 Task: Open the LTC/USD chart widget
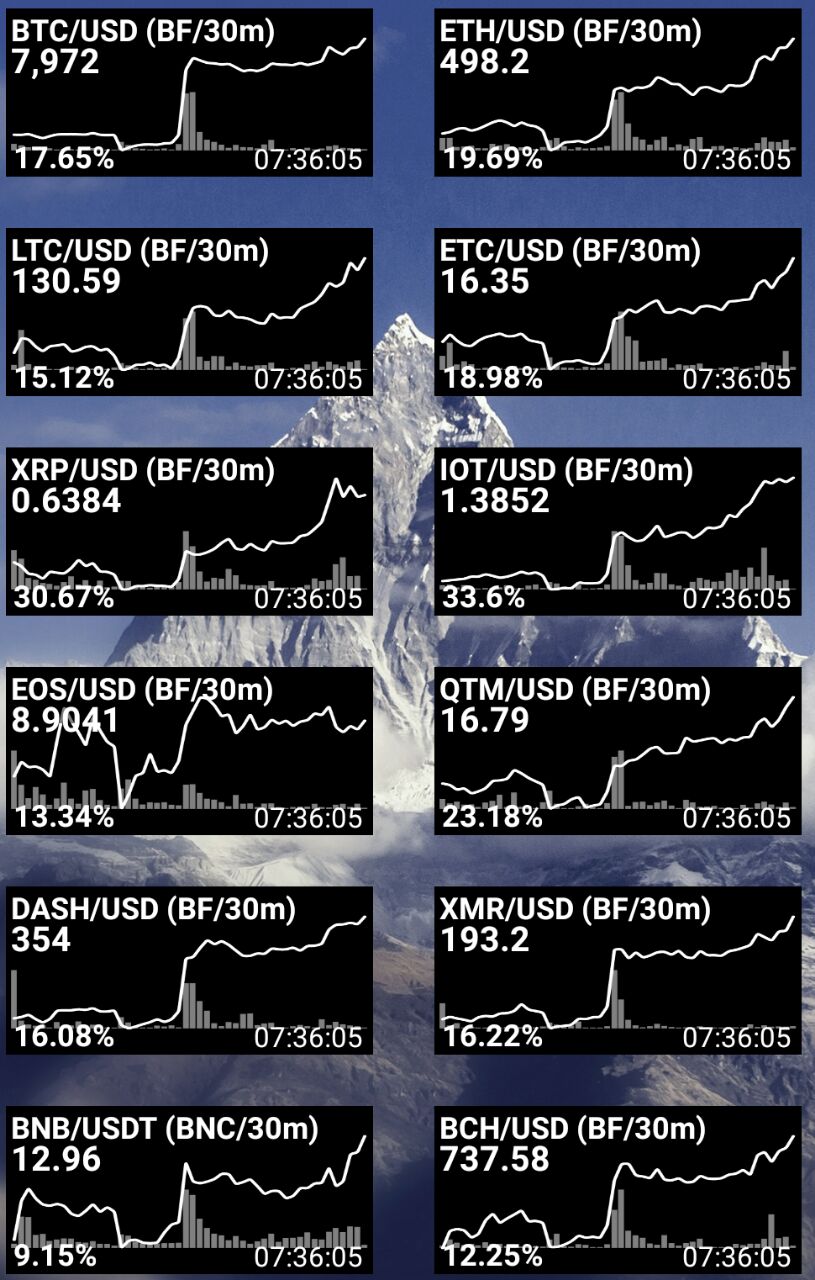click(189, 312)
